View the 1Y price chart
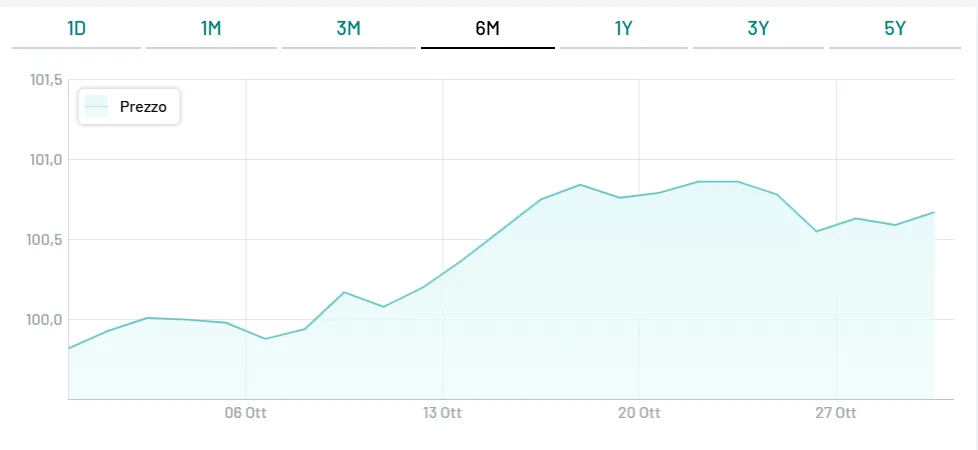978x450 pixels. pyautogui.click(x=623, y=29)
